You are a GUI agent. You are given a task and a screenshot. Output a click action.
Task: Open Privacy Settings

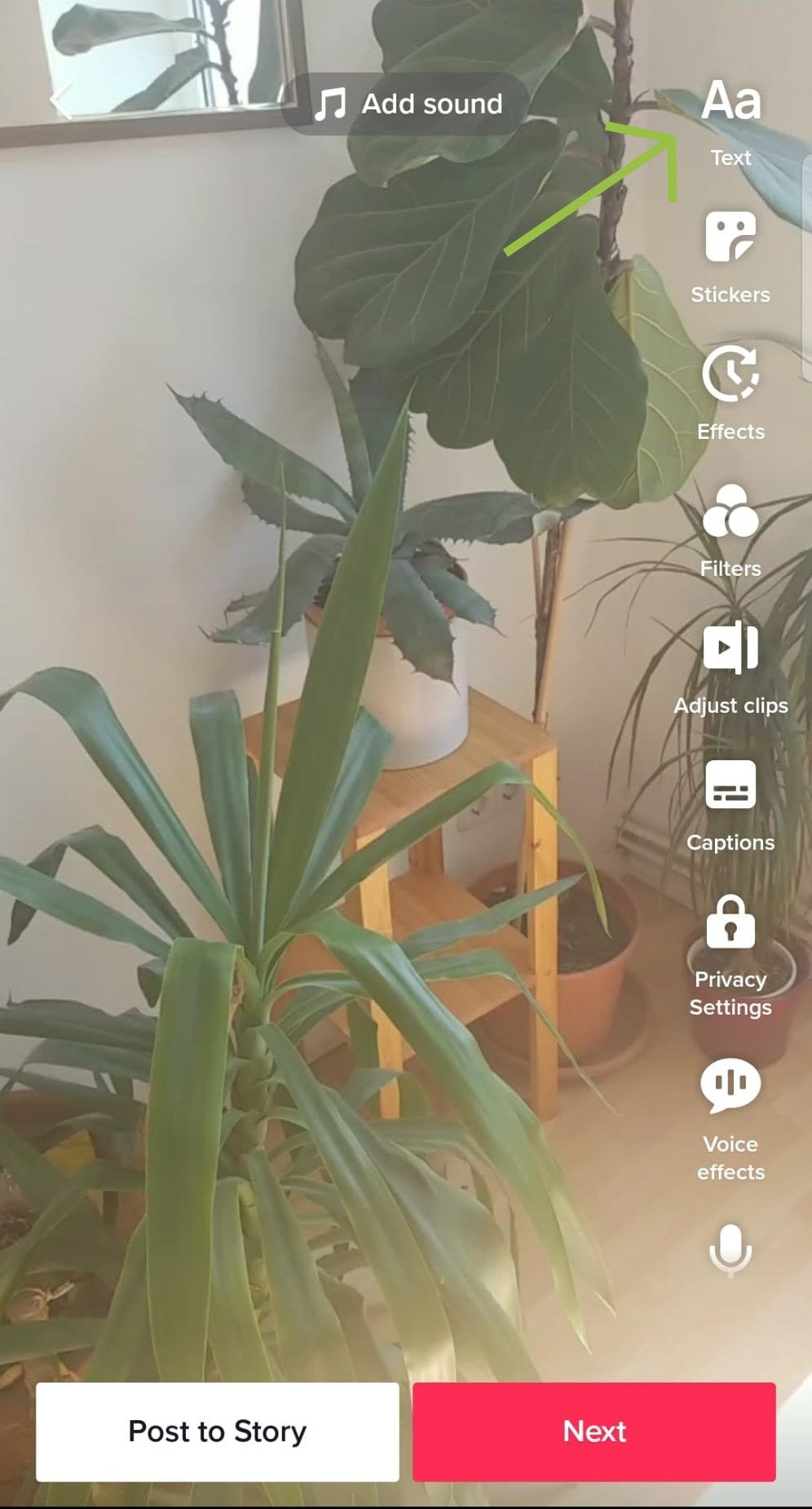coord(730,953)
